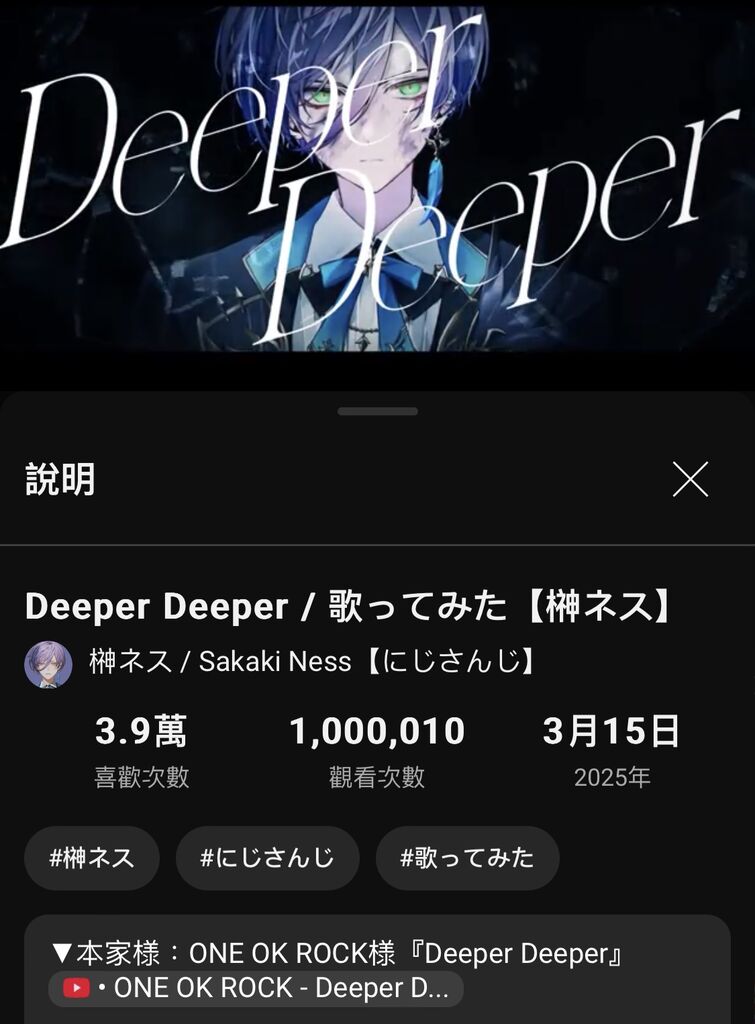Viewport: 755px width, 1024px height.
Task: Open the ONE OK ROCK - Deeper D... video link
Action: (x=256, y=989)
